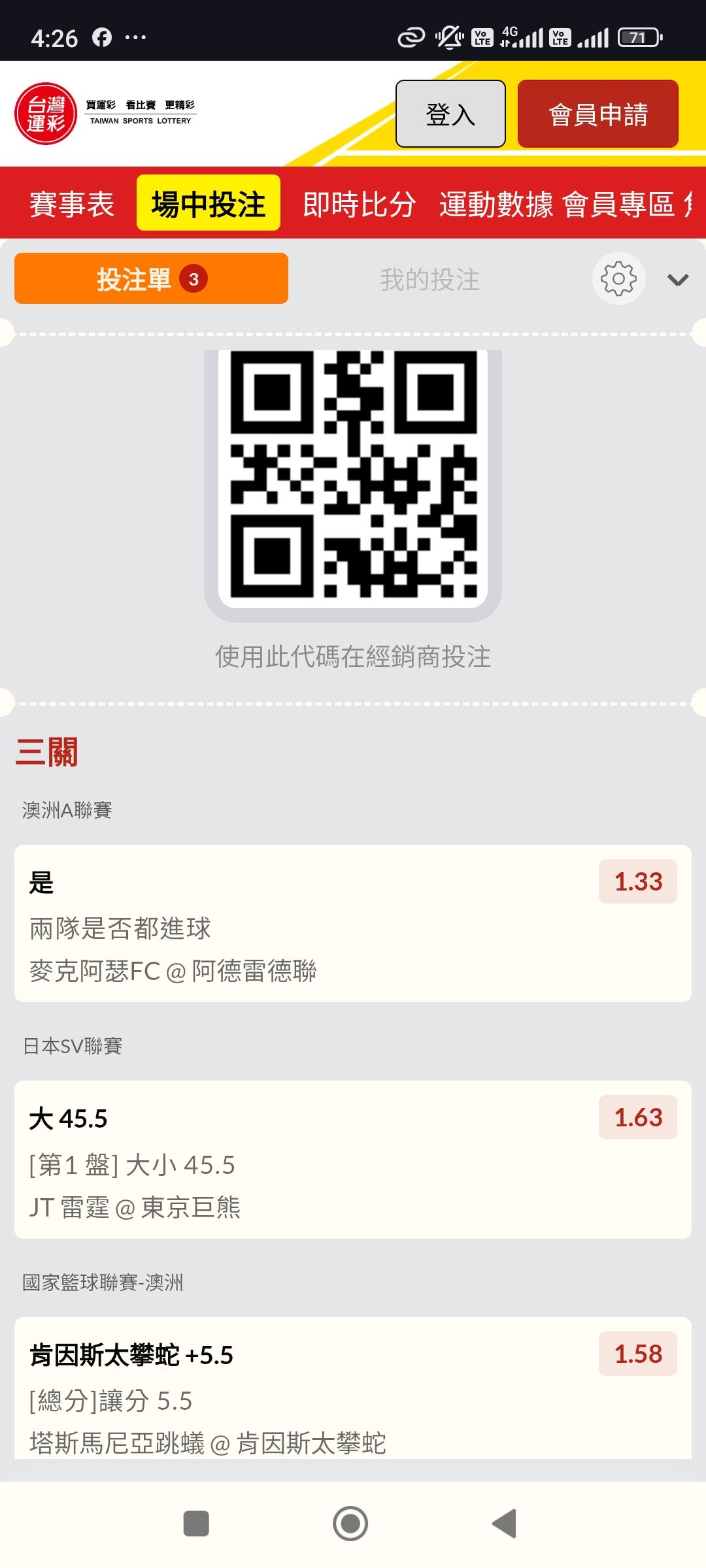Tap the 1.33 odds for 是
706x1568 pixels.
(638, 882)
